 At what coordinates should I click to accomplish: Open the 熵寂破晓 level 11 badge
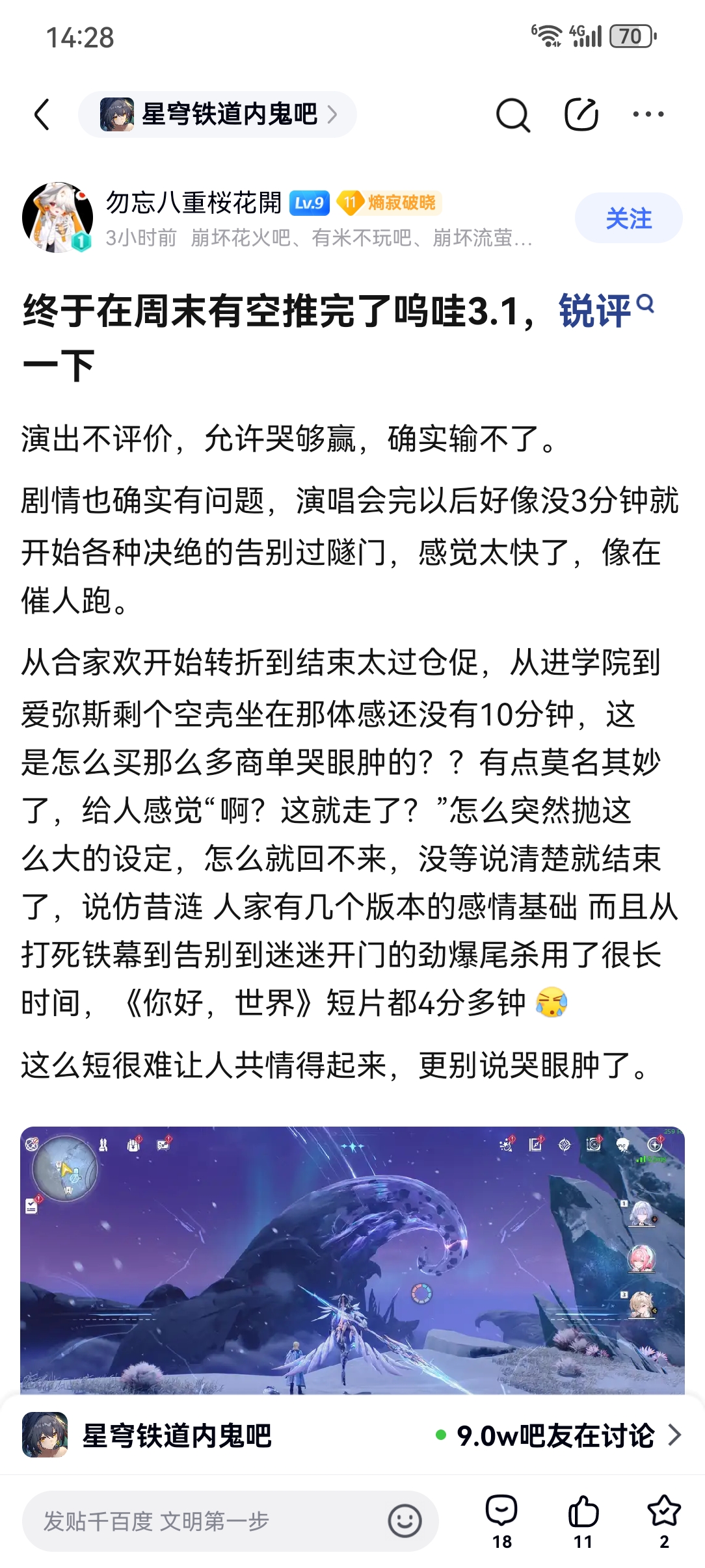pos(390,203)
